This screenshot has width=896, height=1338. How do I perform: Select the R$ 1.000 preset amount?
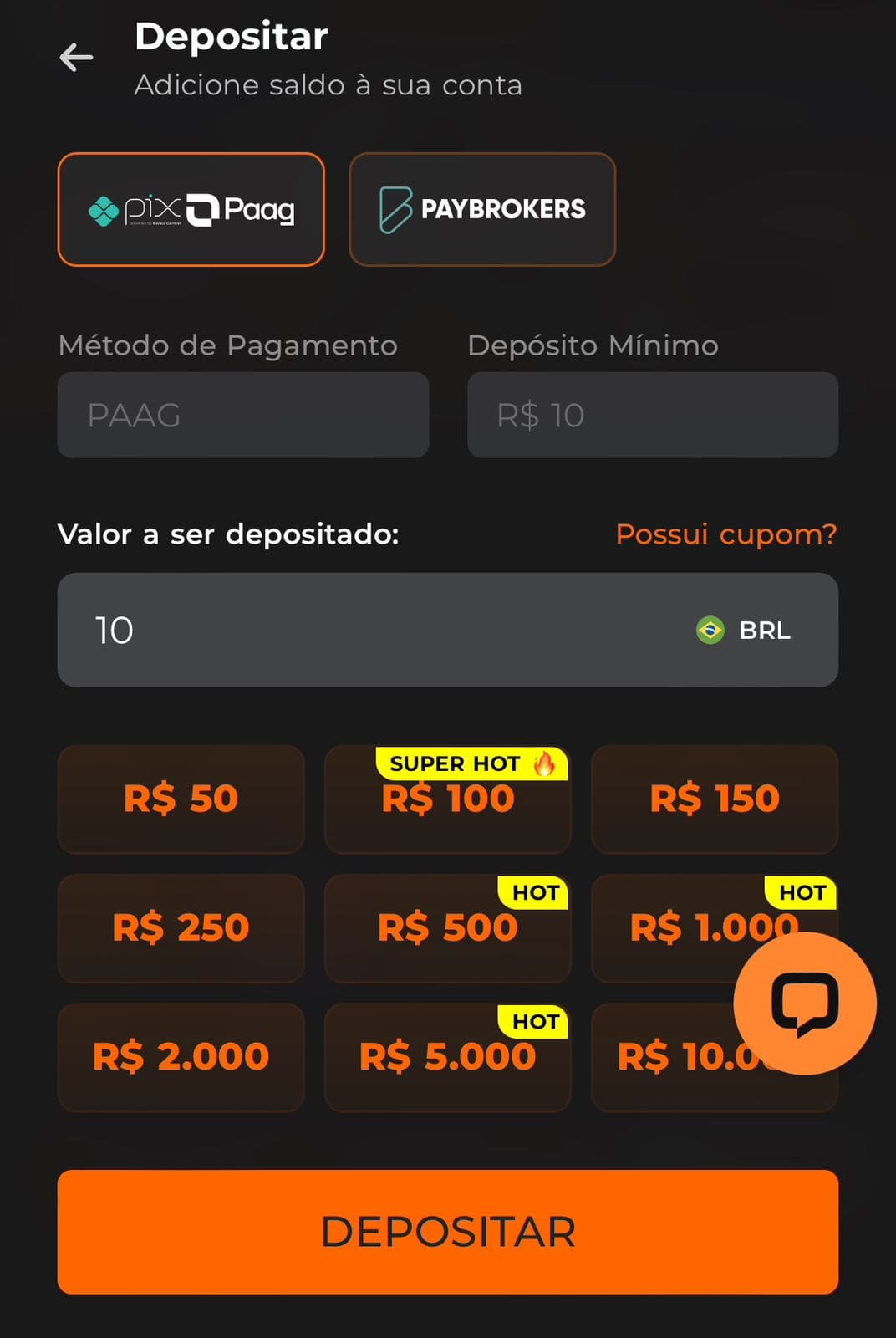pos(715,928)
